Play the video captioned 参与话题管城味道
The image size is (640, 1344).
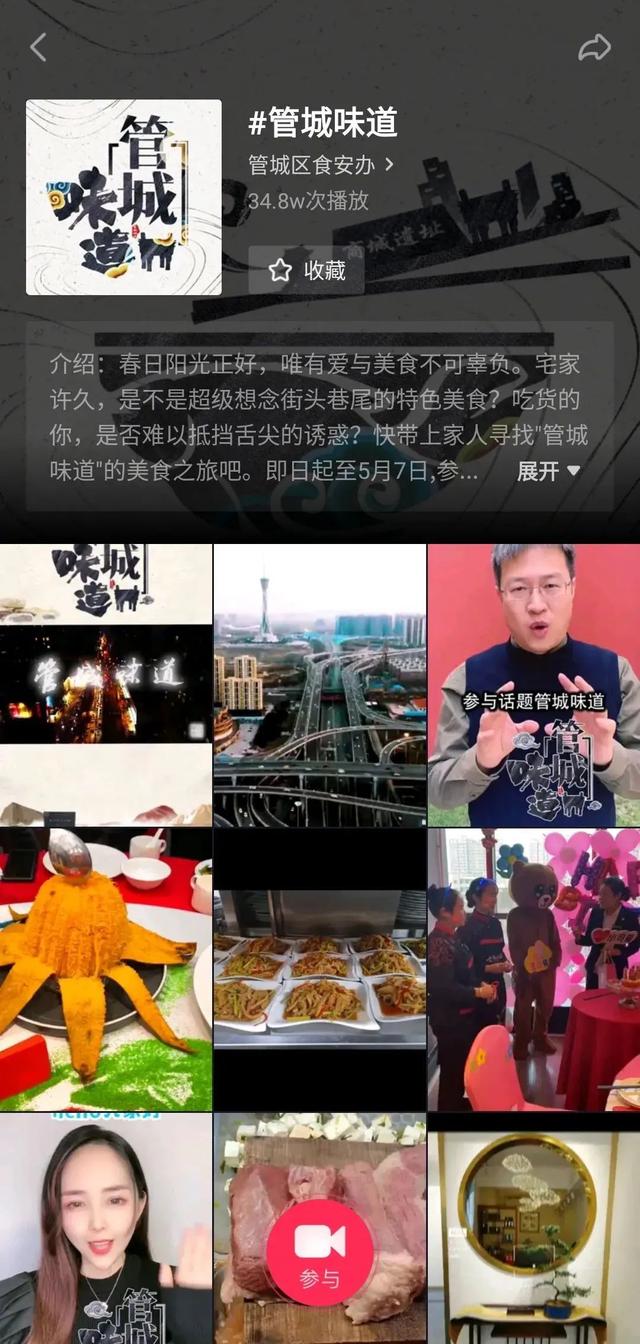[534, 685]
